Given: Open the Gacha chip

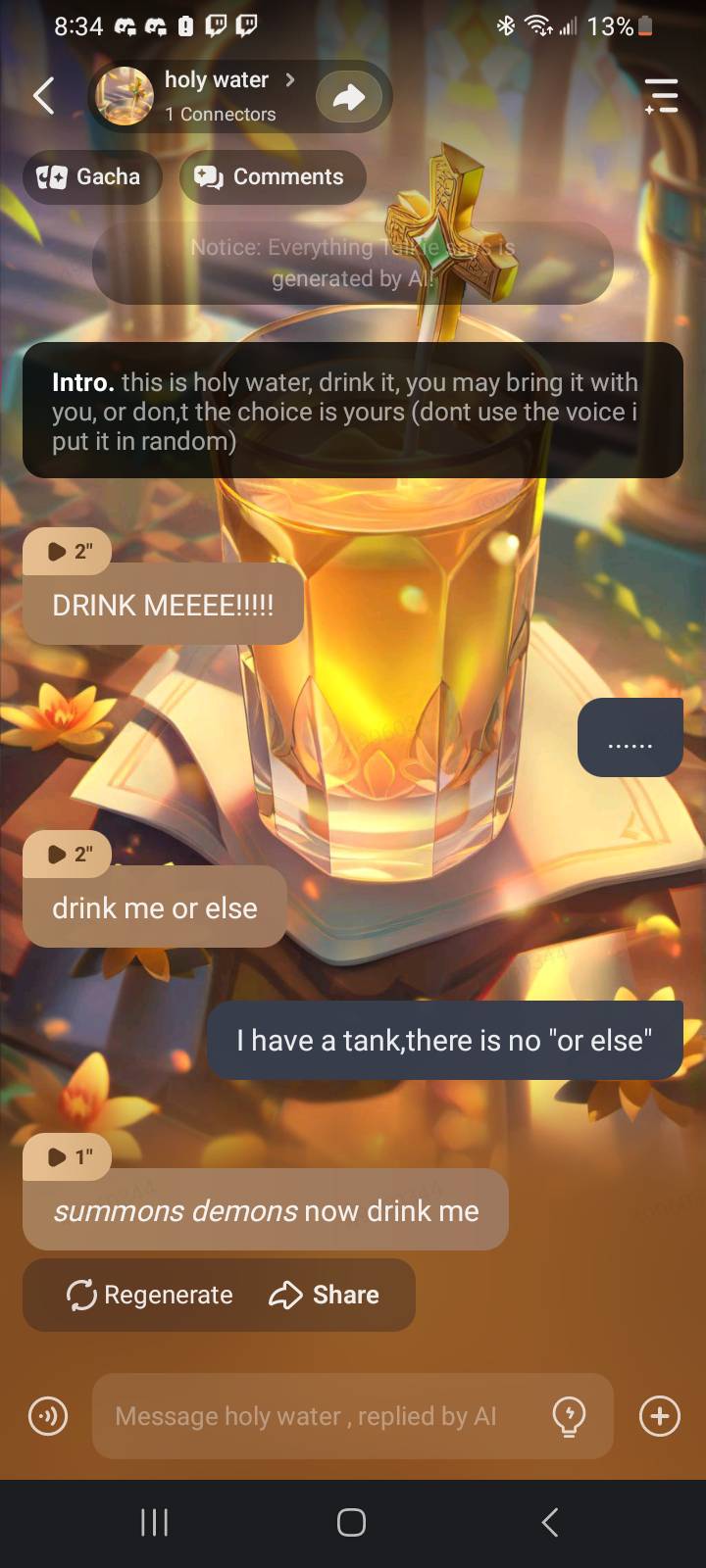Looking at the screenshot, I should [x=91, y=177].
